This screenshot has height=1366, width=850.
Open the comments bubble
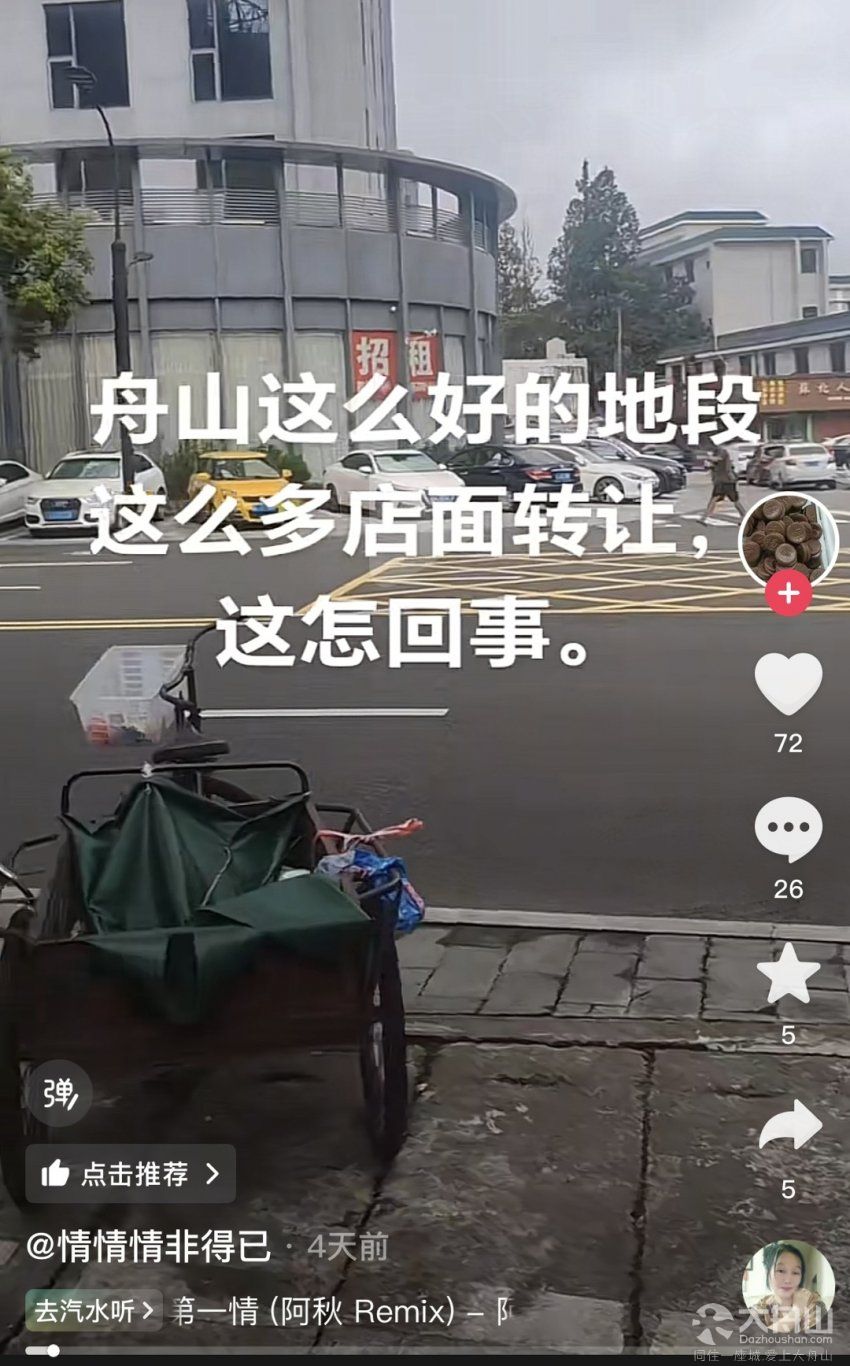[788, 830]
